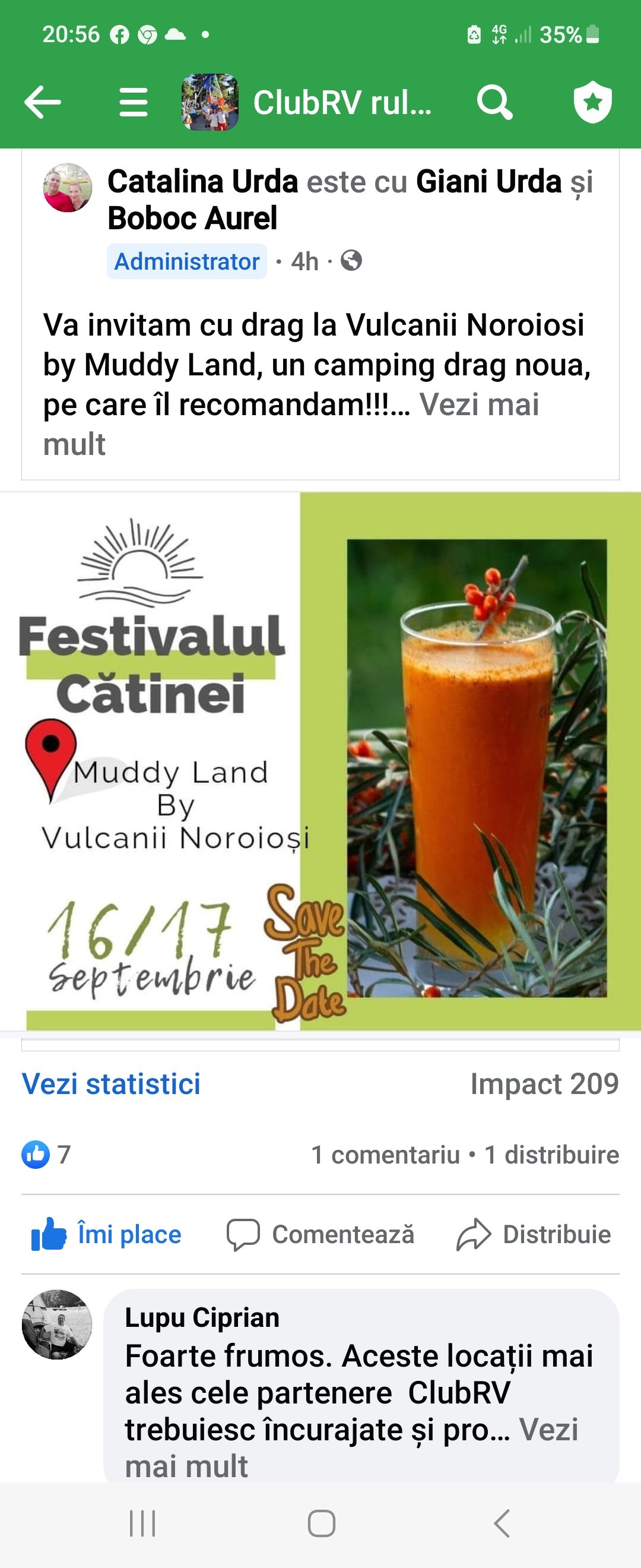Open Giani Urda's profile

click(x=488, y=181)
